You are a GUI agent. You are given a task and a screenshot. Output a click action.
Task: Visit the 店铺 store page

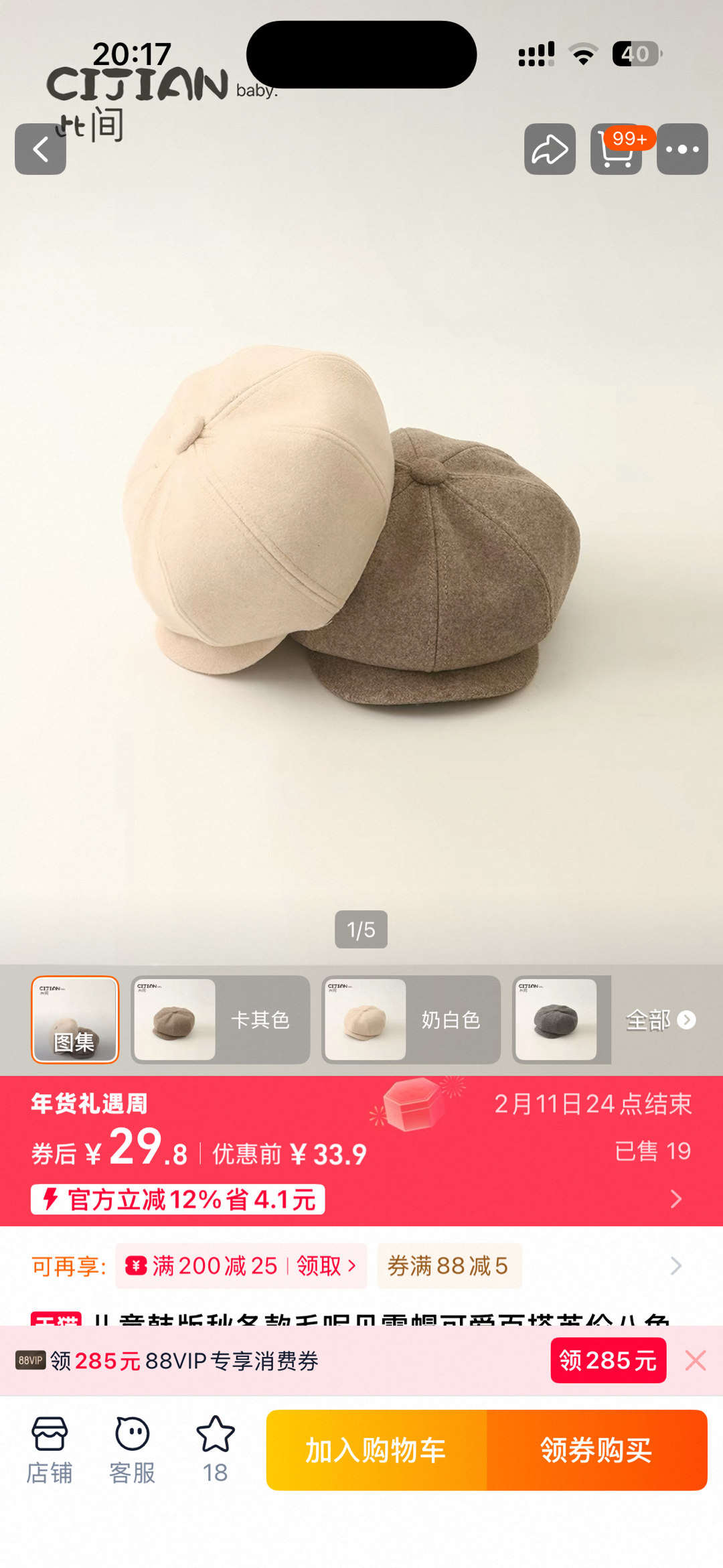pos(50,1449)
